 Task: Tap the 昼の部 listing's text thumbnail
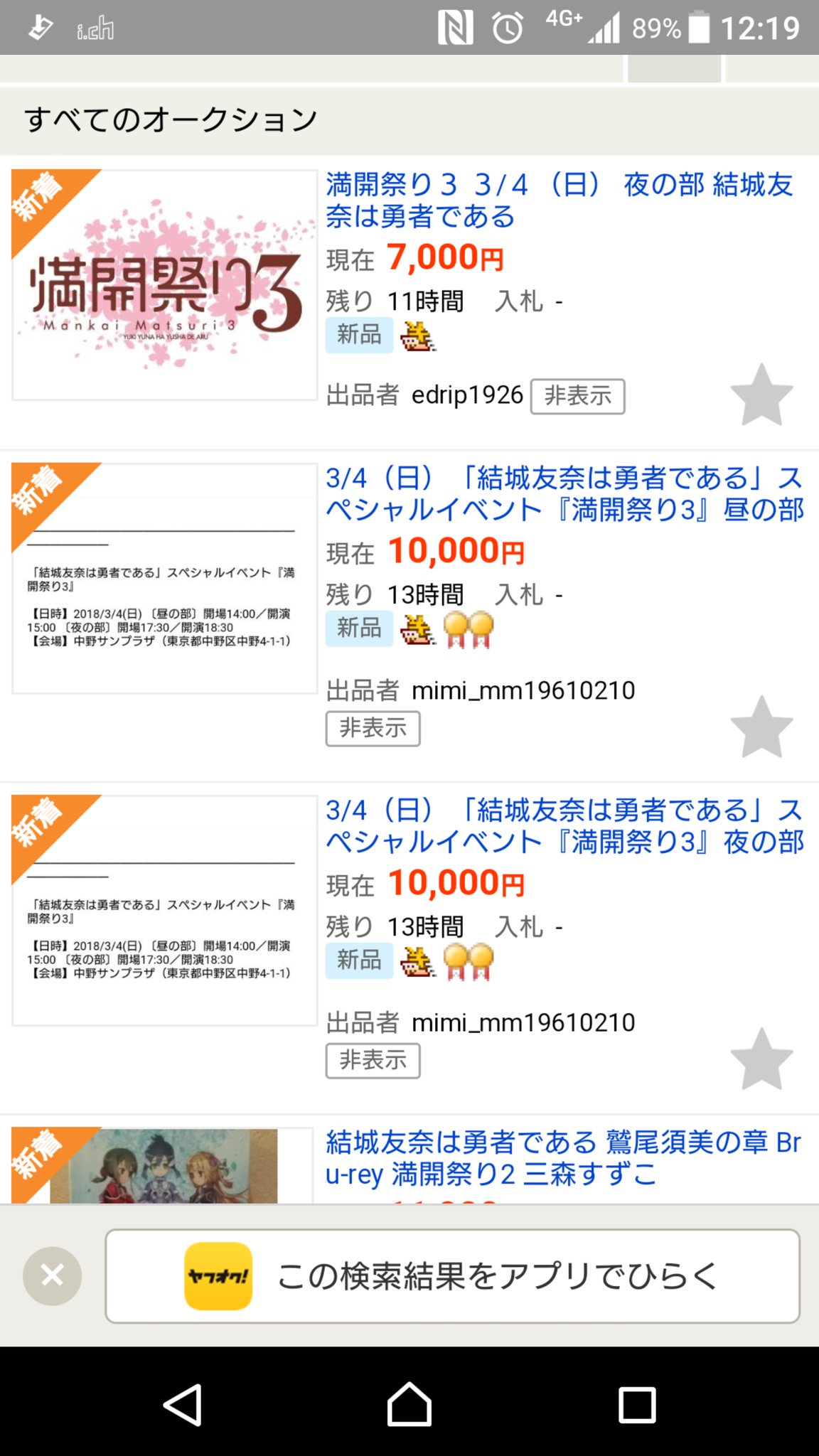tap(164, 579)
